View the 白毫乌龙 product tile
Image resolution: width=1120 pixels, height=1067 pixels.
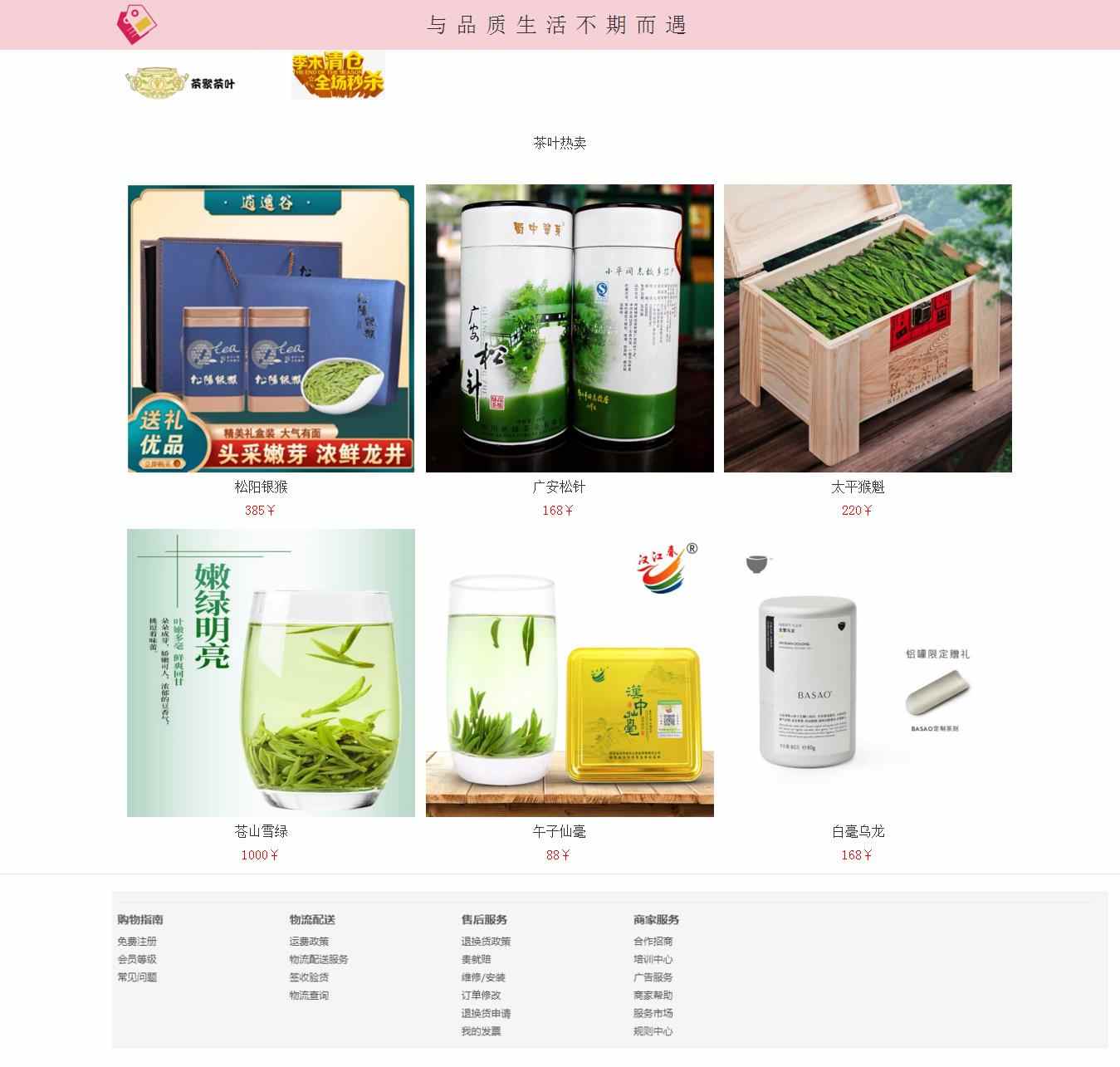point(868,673)
